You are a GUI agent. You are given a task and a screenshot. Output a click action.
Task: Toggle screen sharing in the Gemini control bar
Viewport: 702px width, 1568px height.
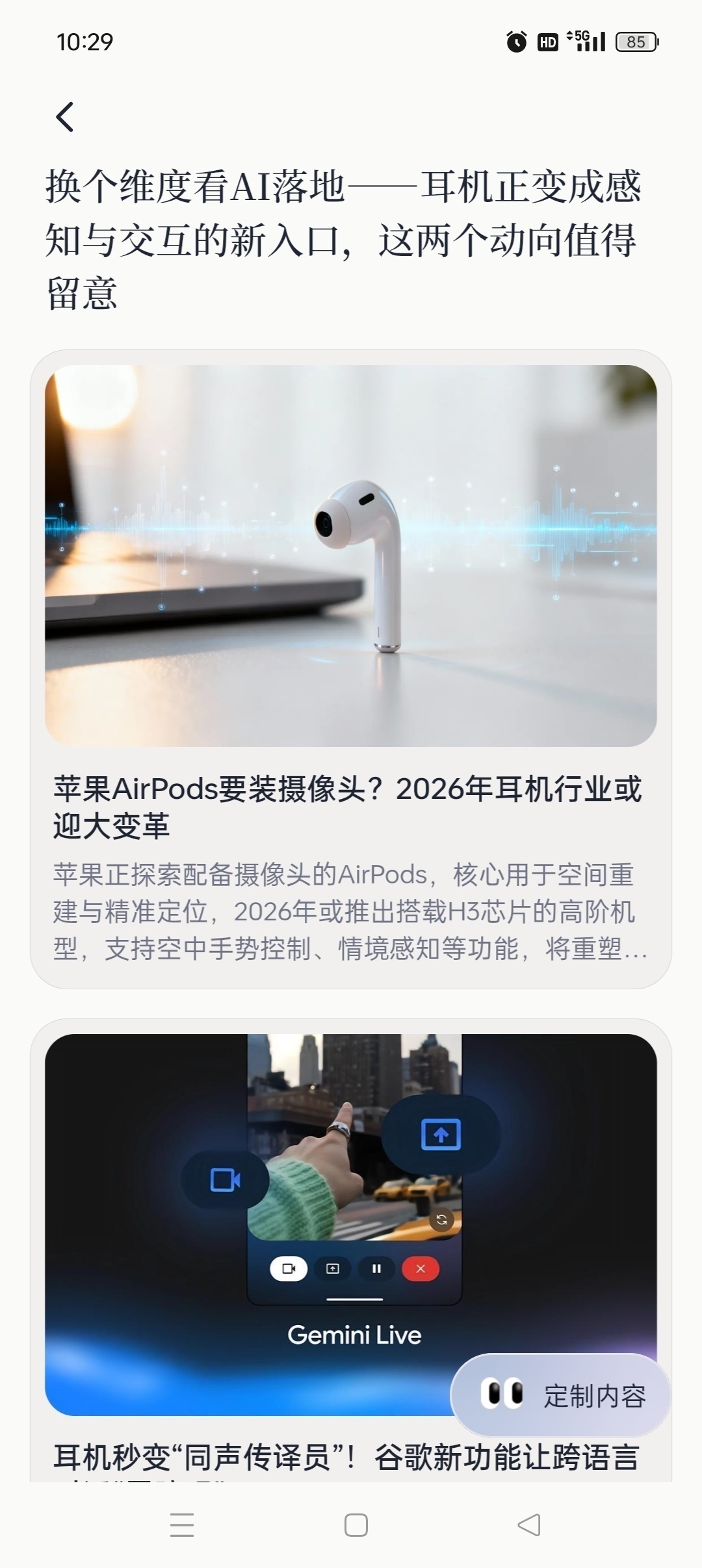point(333,1270)
